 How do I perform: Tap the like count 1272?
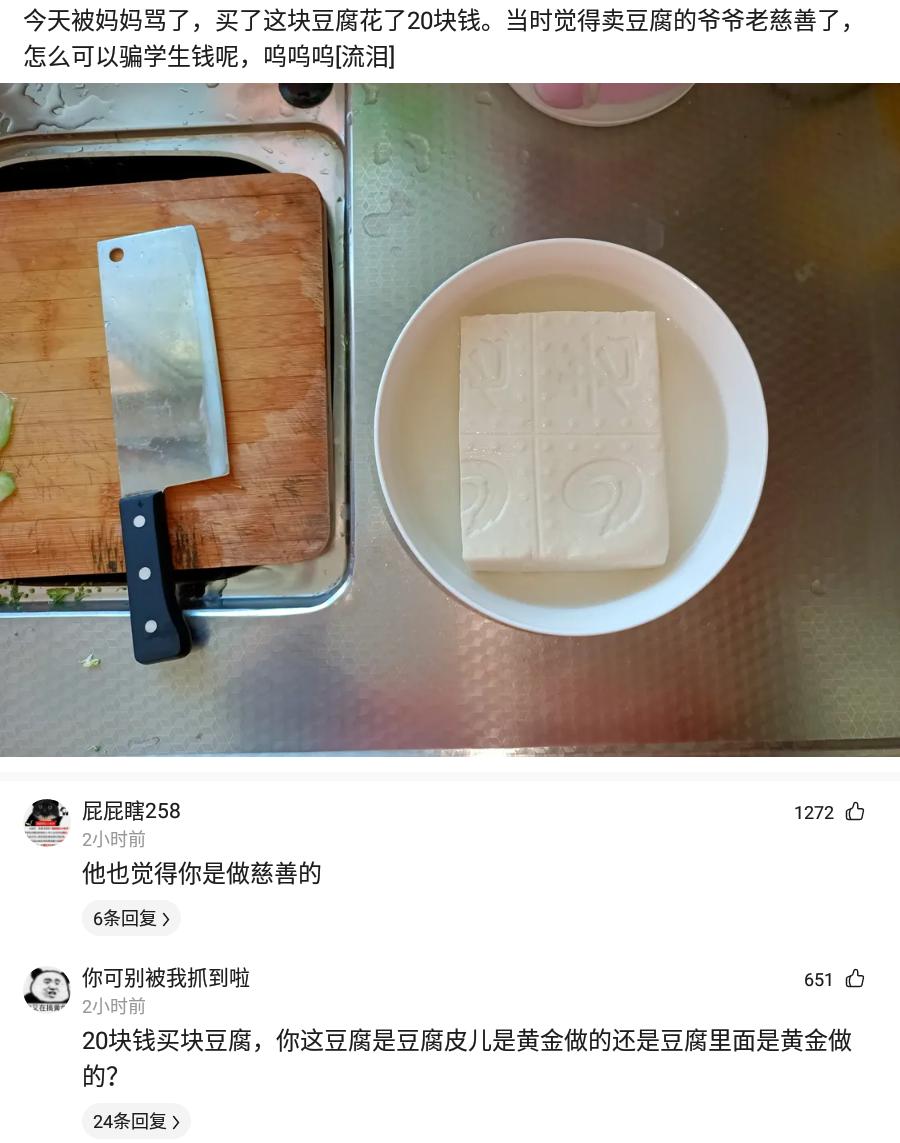[x=814, y=813]
